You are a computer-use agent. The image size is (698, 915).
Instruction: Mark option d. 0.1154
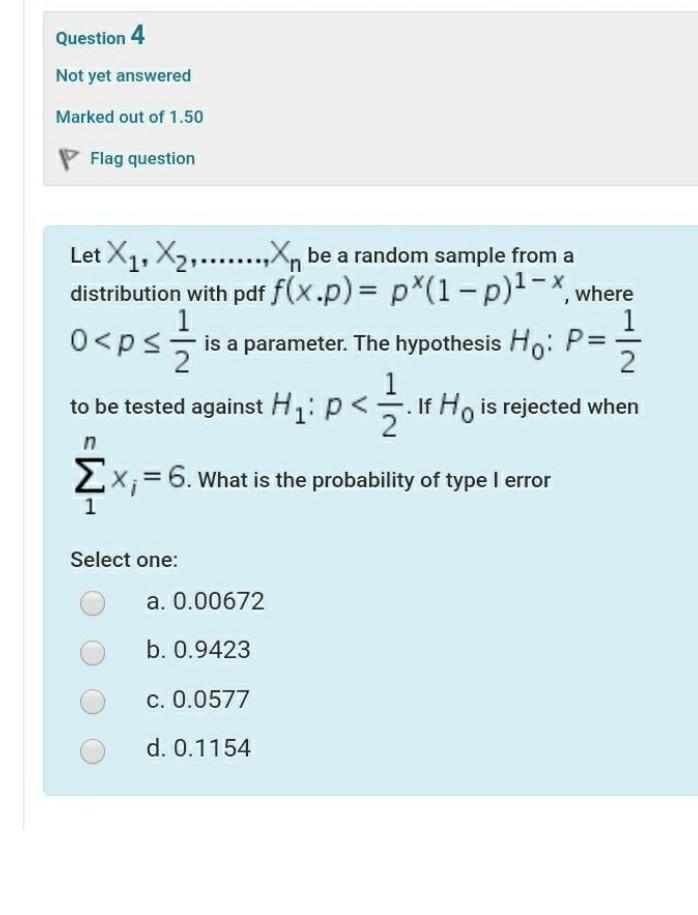[93, 749]
